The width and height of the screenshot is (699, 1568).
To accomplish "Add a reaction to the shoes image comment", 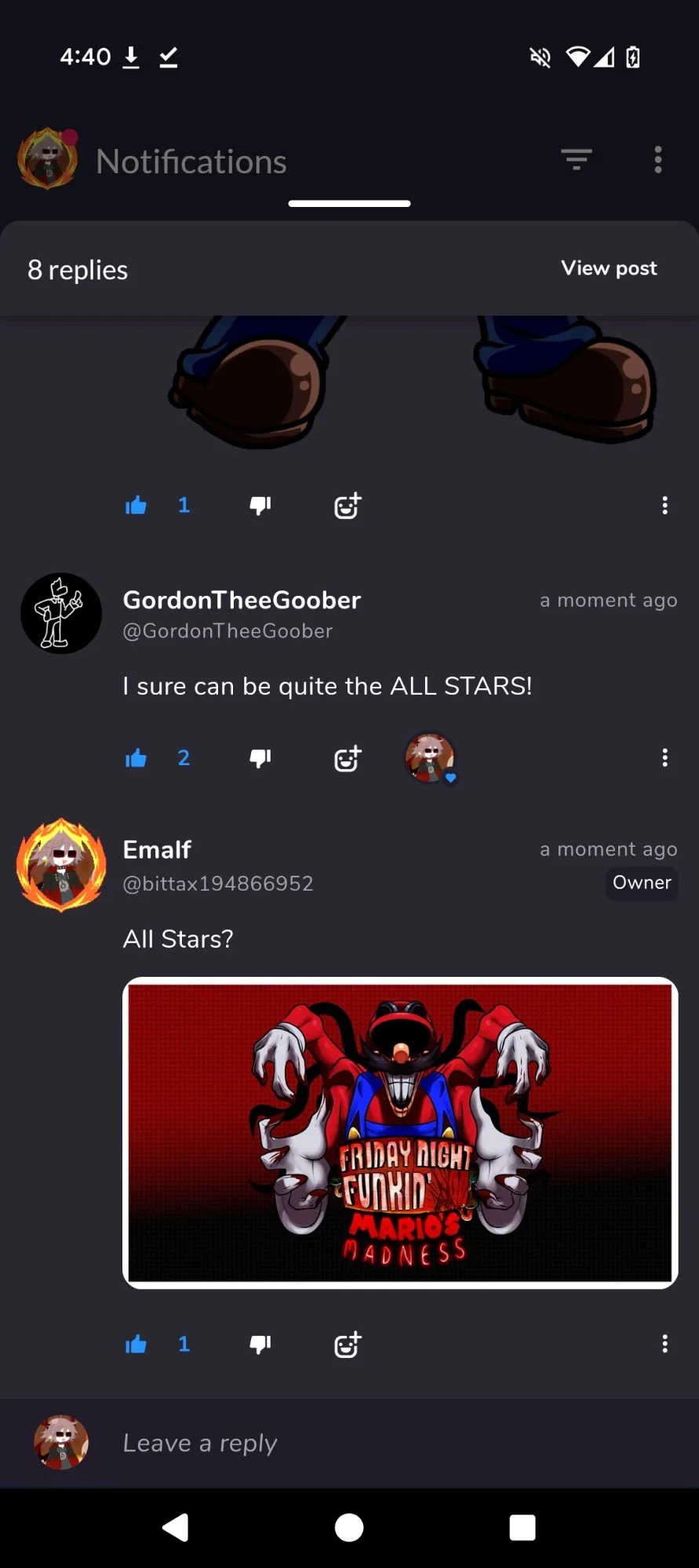I will click(348, 506).
